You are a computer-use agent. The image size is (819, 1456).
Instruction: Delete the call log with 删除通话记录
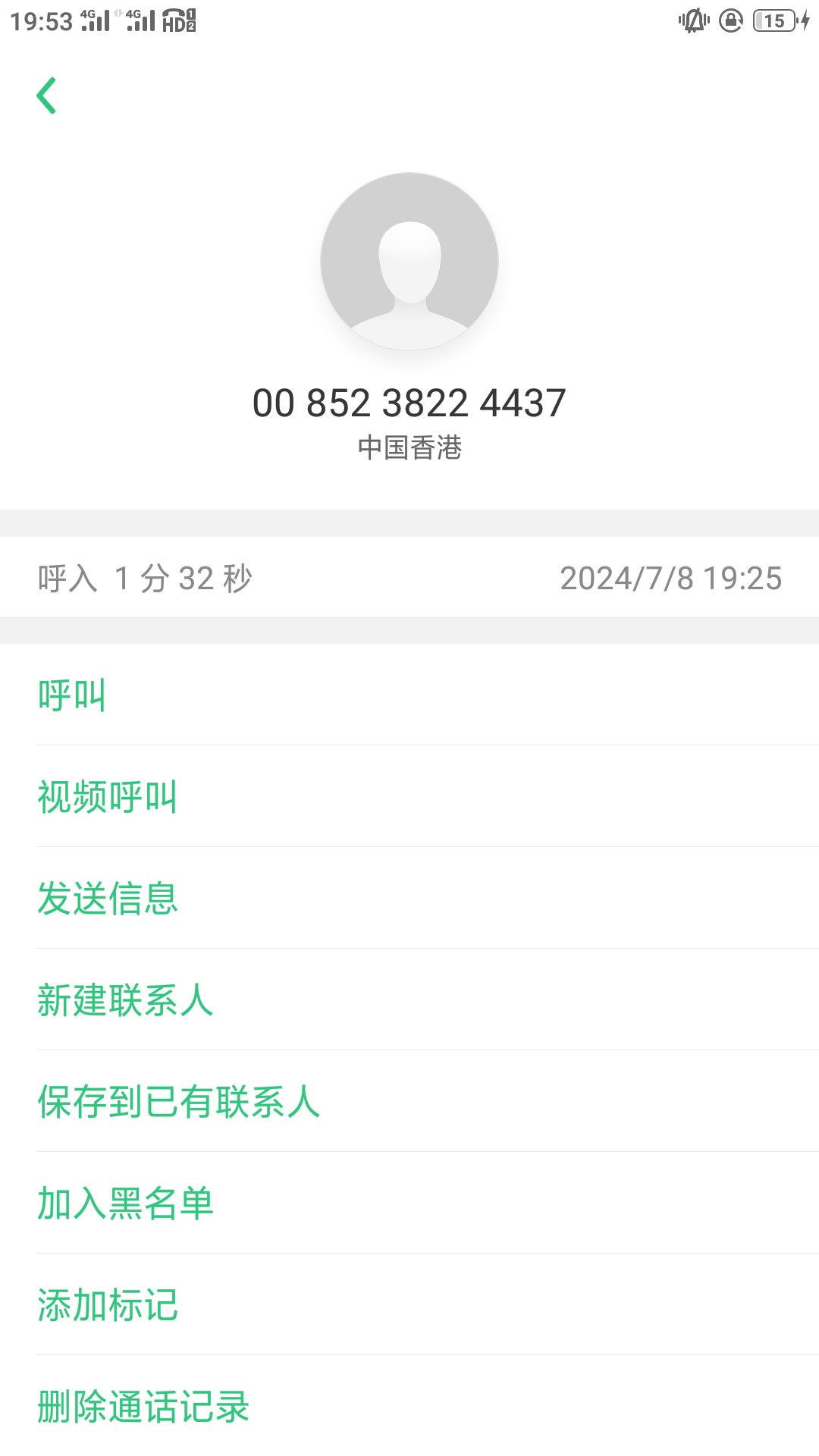409,1406
